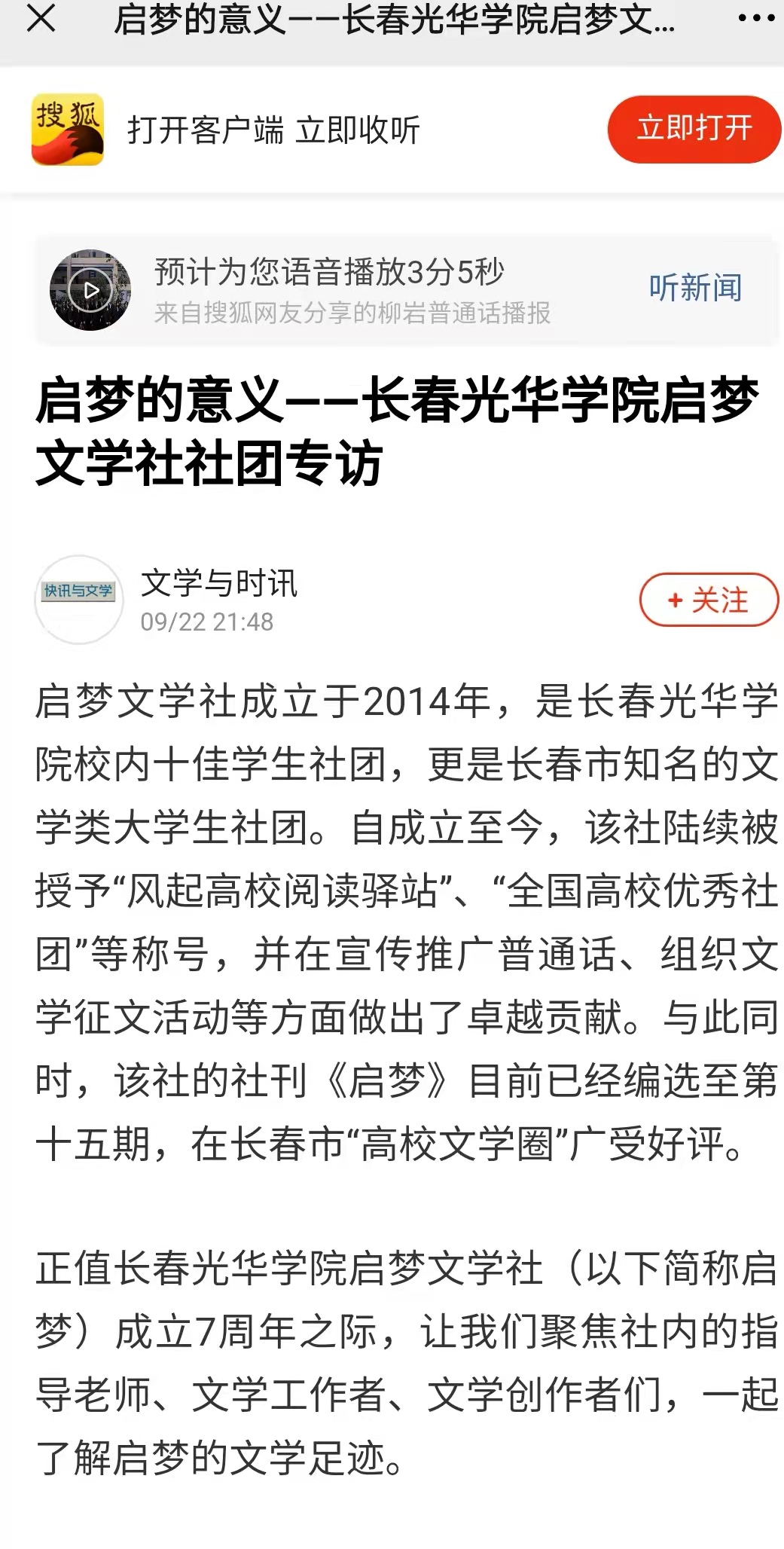
Task: Follow the author with the 关注 button
Action: [708, 600]
